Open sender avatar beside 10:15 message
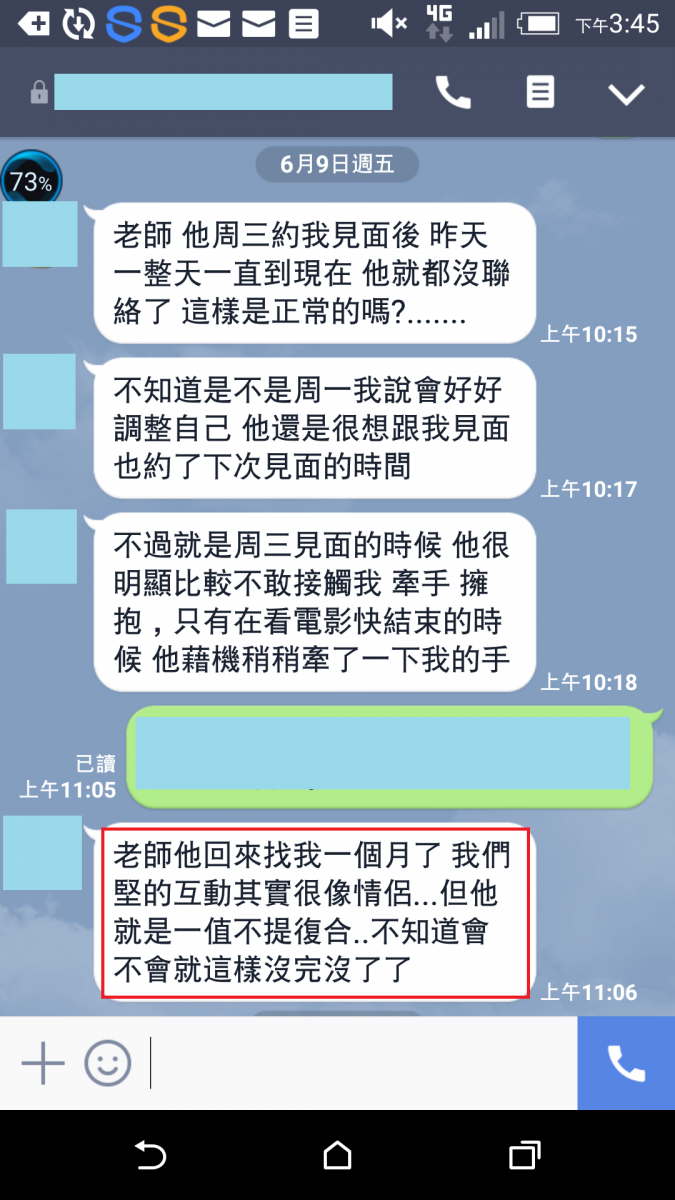Screen dimensions: 675x1200 40,233
